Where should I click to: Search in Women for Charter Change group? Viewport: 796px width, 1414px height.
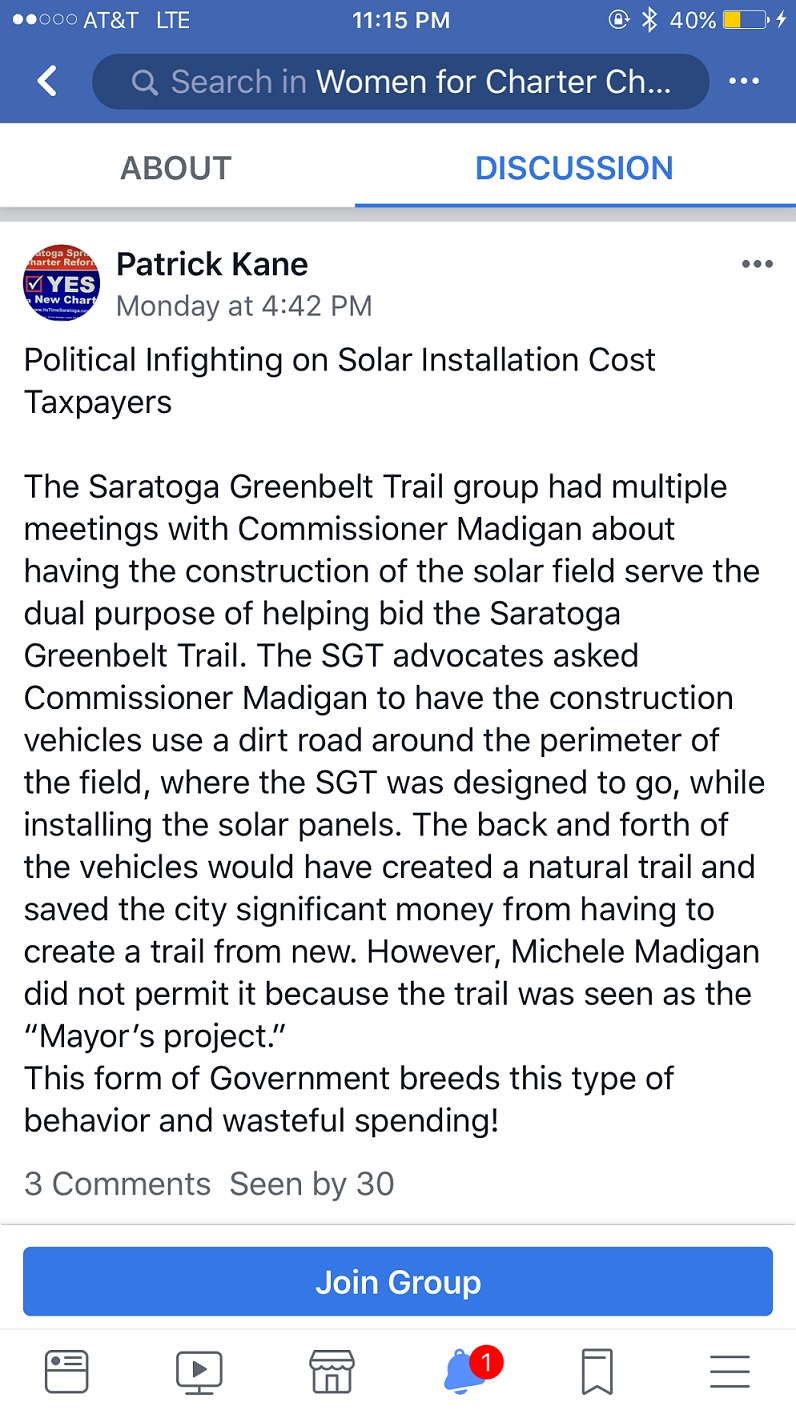click(400, 81)
